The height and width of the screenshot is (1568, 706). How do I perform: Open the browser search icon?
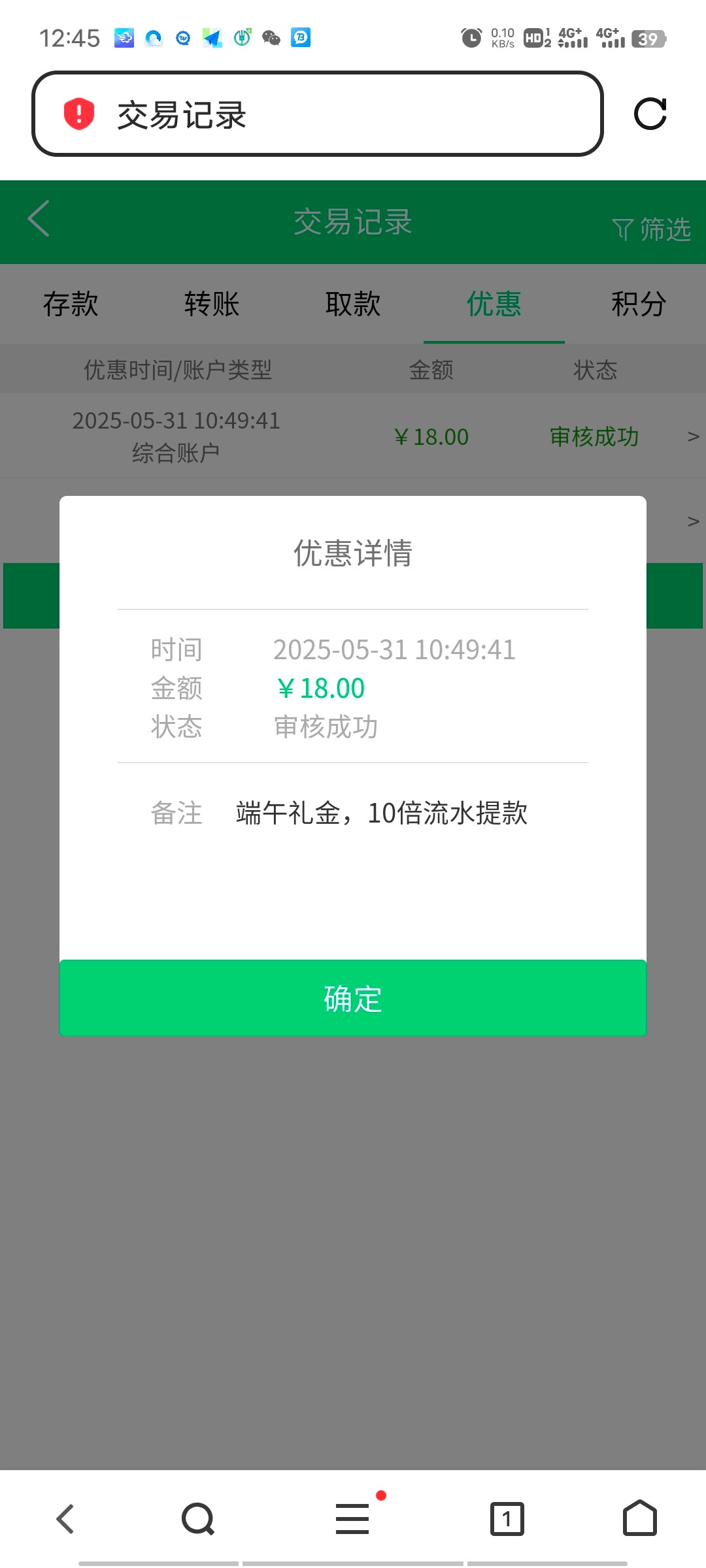pos(198,1518)
